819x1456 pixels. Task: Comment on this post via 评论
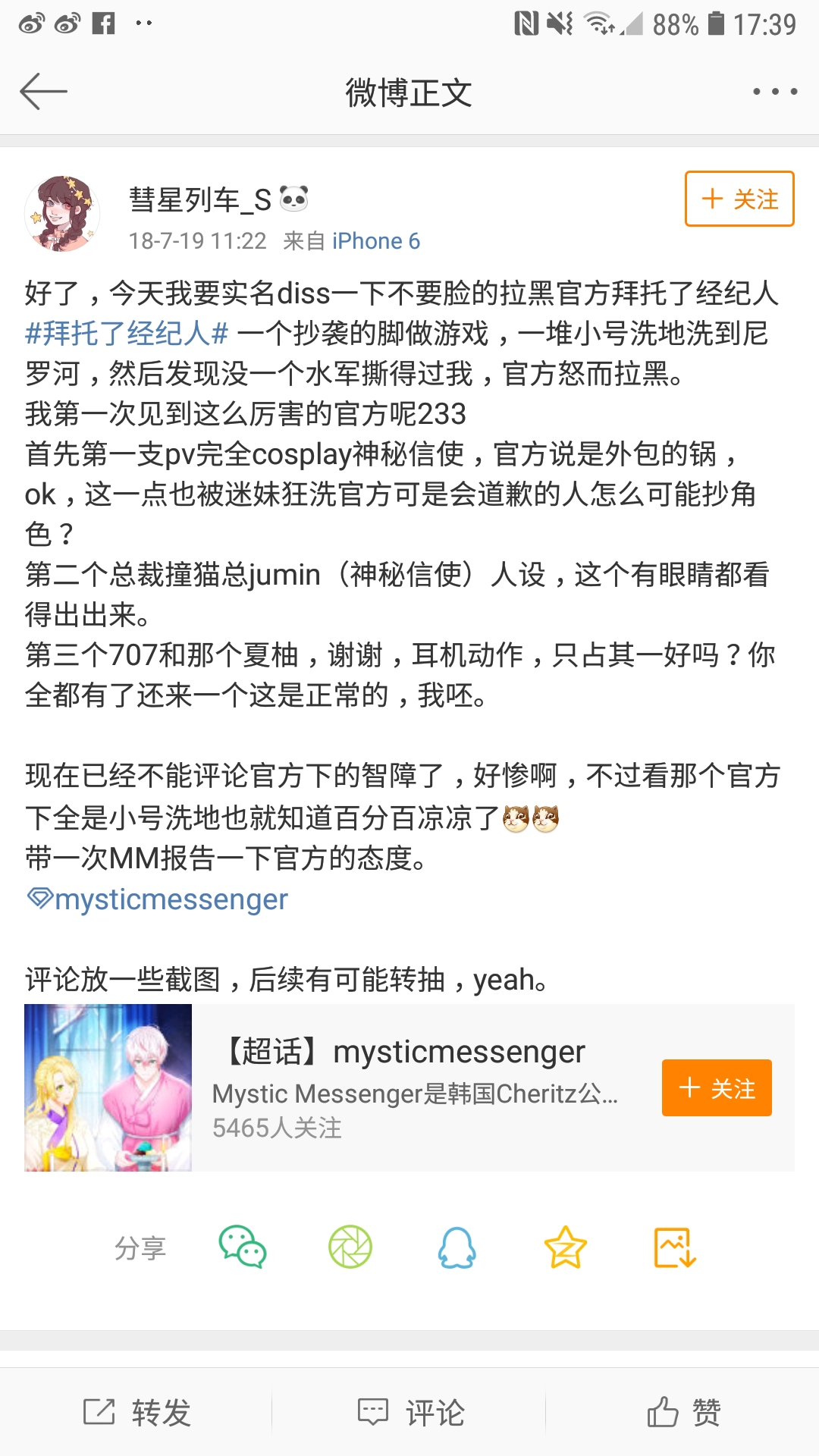[x=410, y=1412]
